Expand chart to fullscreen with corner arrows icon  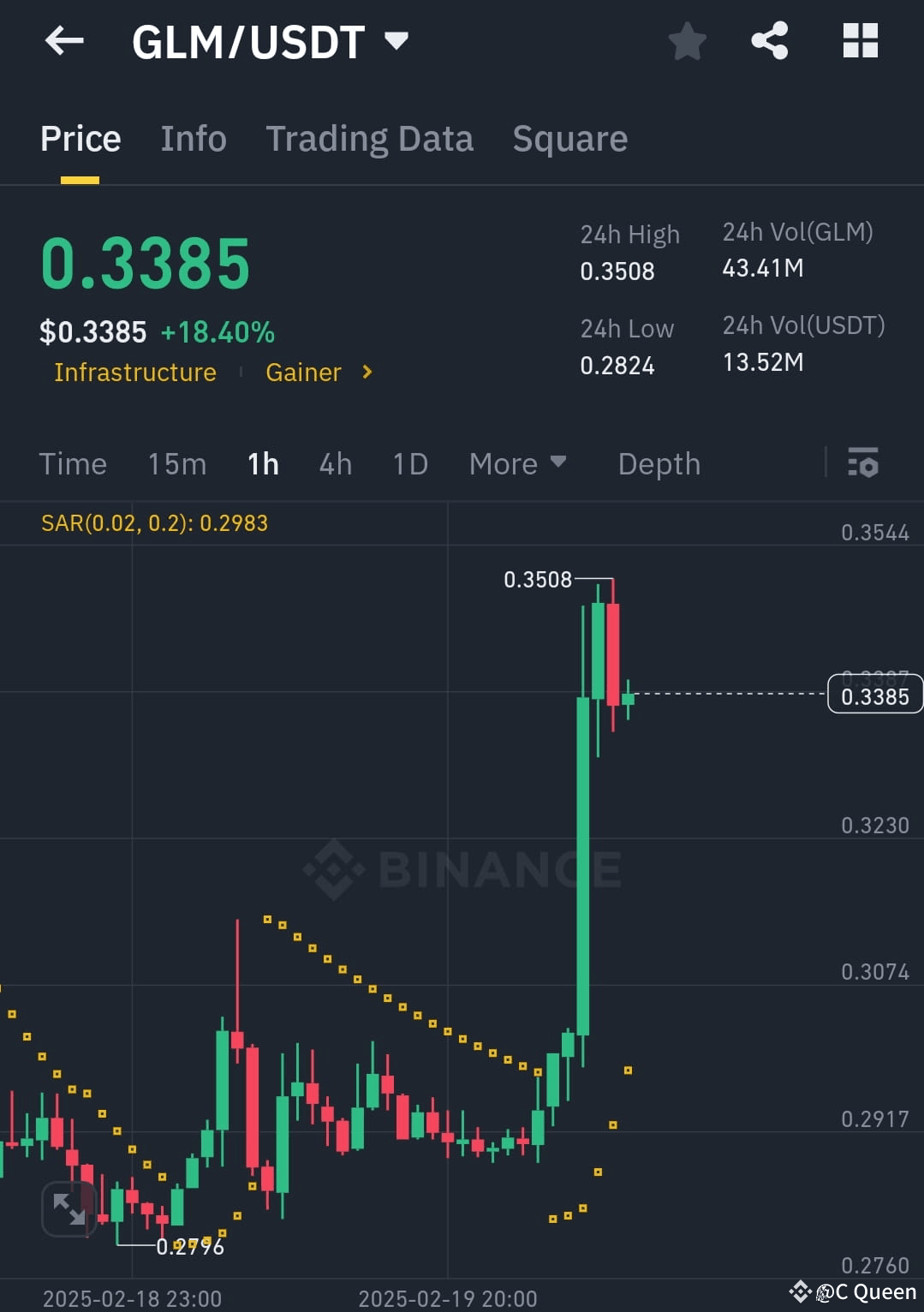[x=68, y=1210]
